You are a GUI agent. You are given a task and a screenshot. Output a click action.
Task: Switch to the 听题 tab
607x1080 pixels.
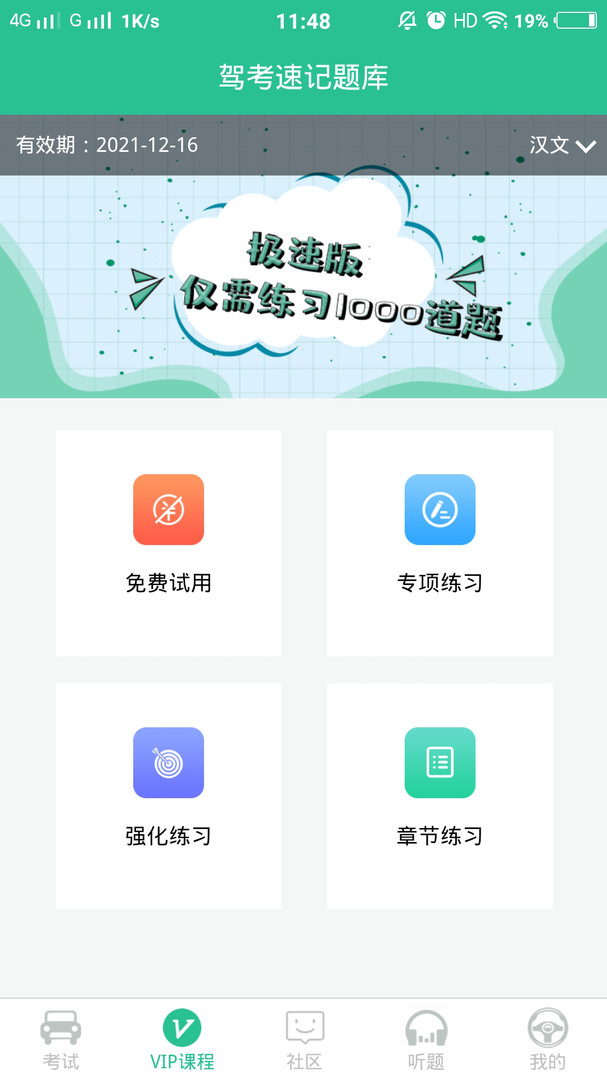click(426, 1040)
